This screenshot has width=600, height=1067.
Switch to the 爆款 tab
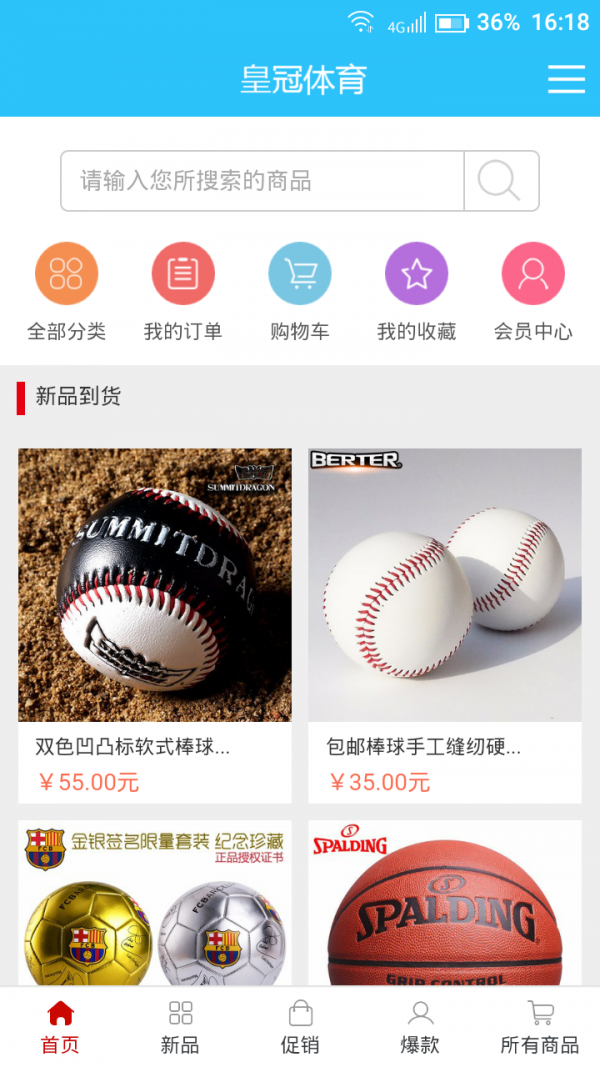[420, 1027]
